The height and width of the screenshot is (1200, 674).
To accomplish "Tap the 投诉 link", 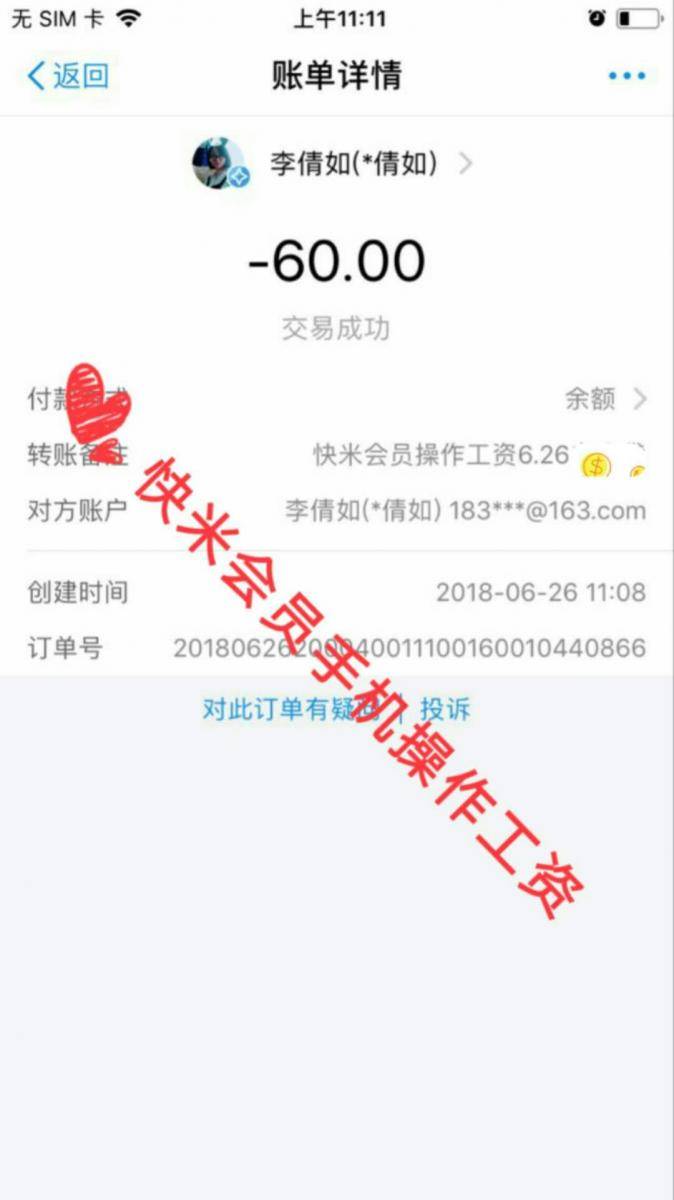I will coord(444,710).
